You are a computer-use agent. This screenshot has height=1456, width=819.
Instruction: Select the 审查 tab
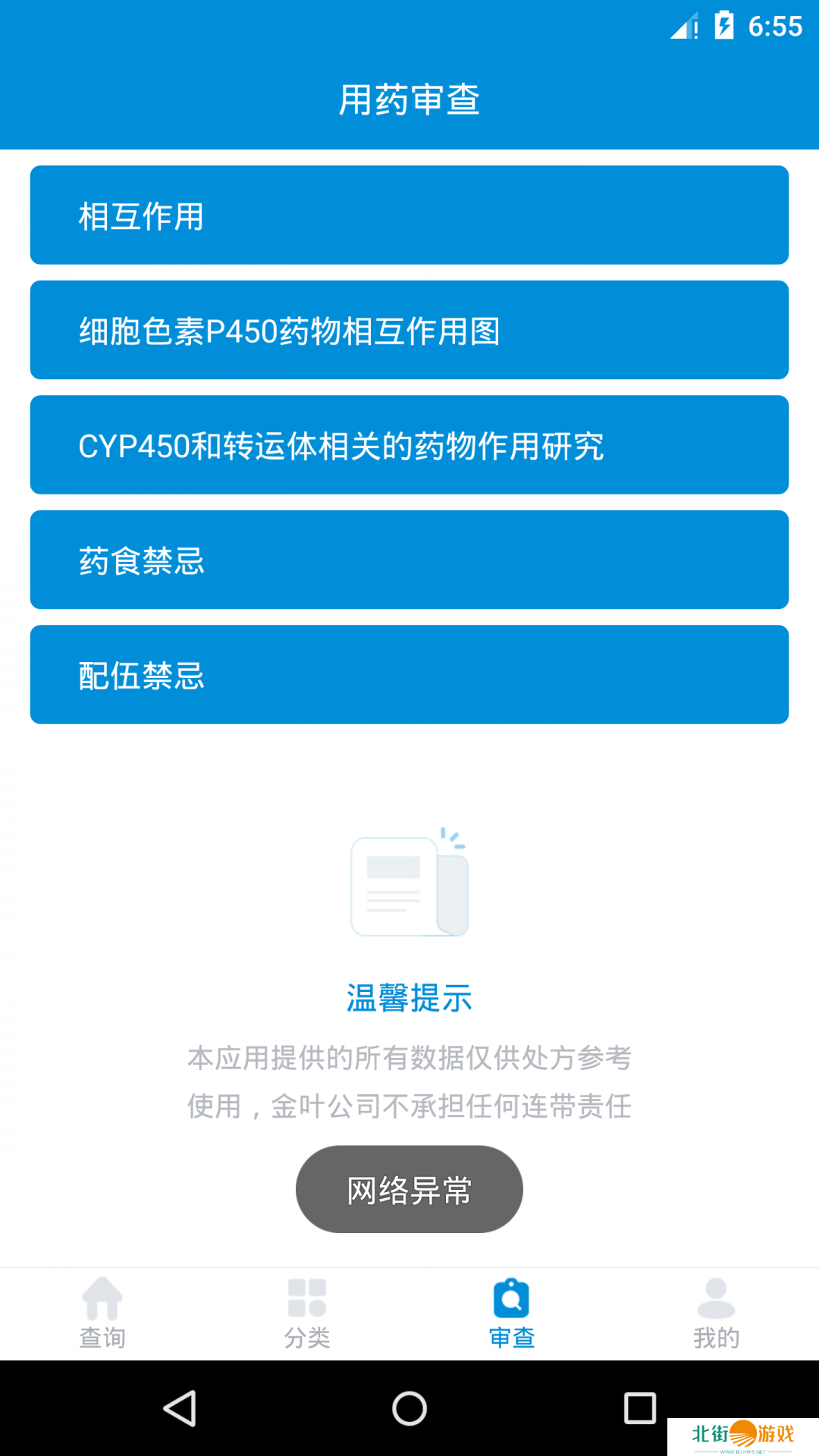pyautogui.click(x=512, y=1313)
